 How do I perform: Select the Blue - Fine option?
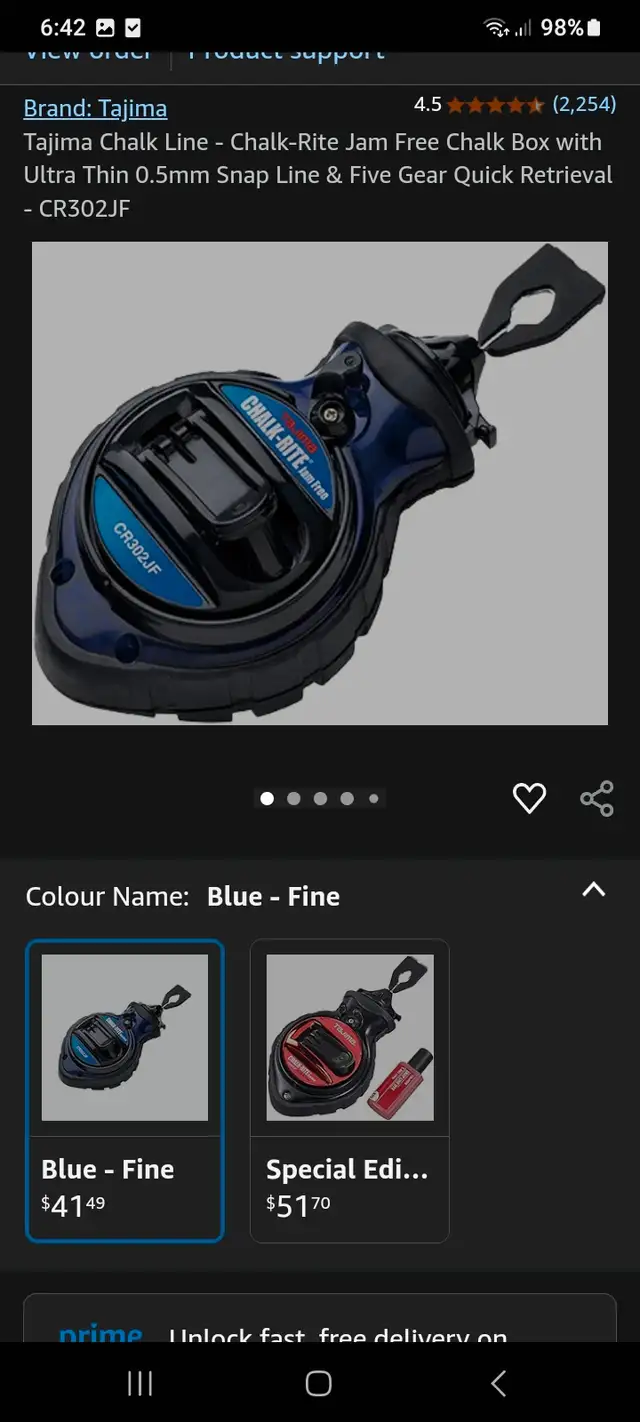click(125, 1090)
